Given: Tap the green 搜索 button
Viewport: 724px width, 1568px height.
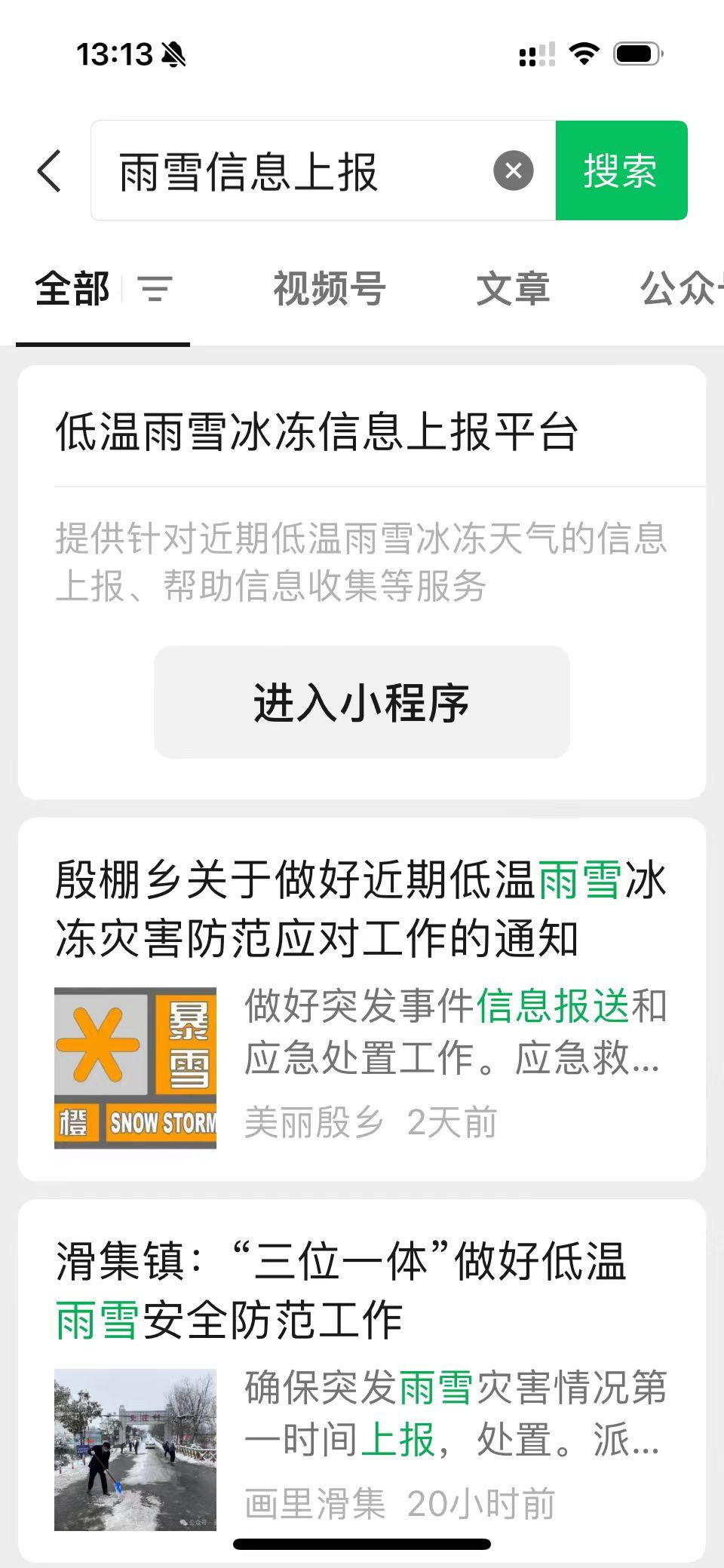Looking at the screenshot, I should tap(621, 170).
